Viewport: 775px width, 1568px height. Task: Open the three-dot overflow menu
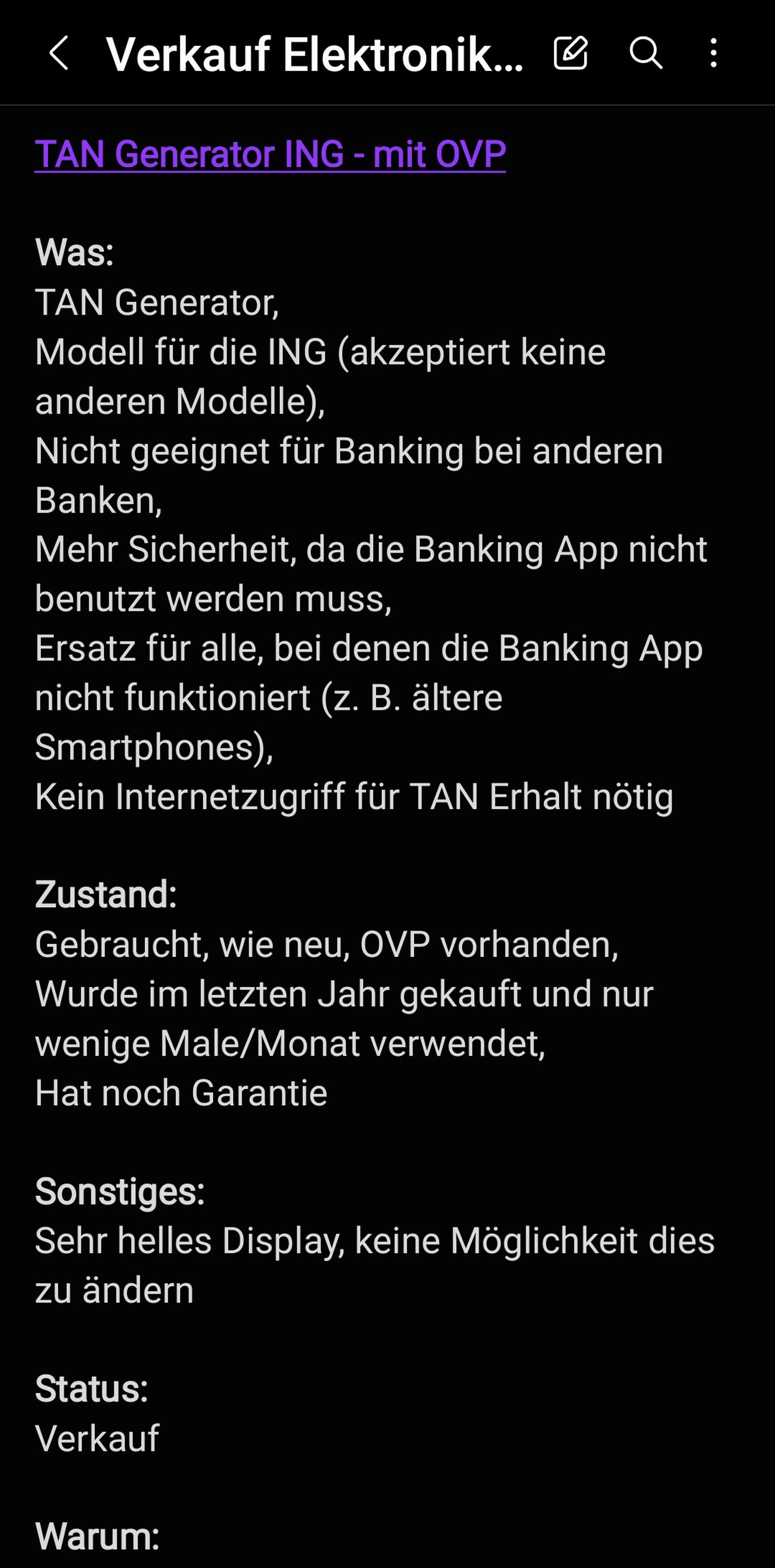pyautogui.click(x=713, y=53)
